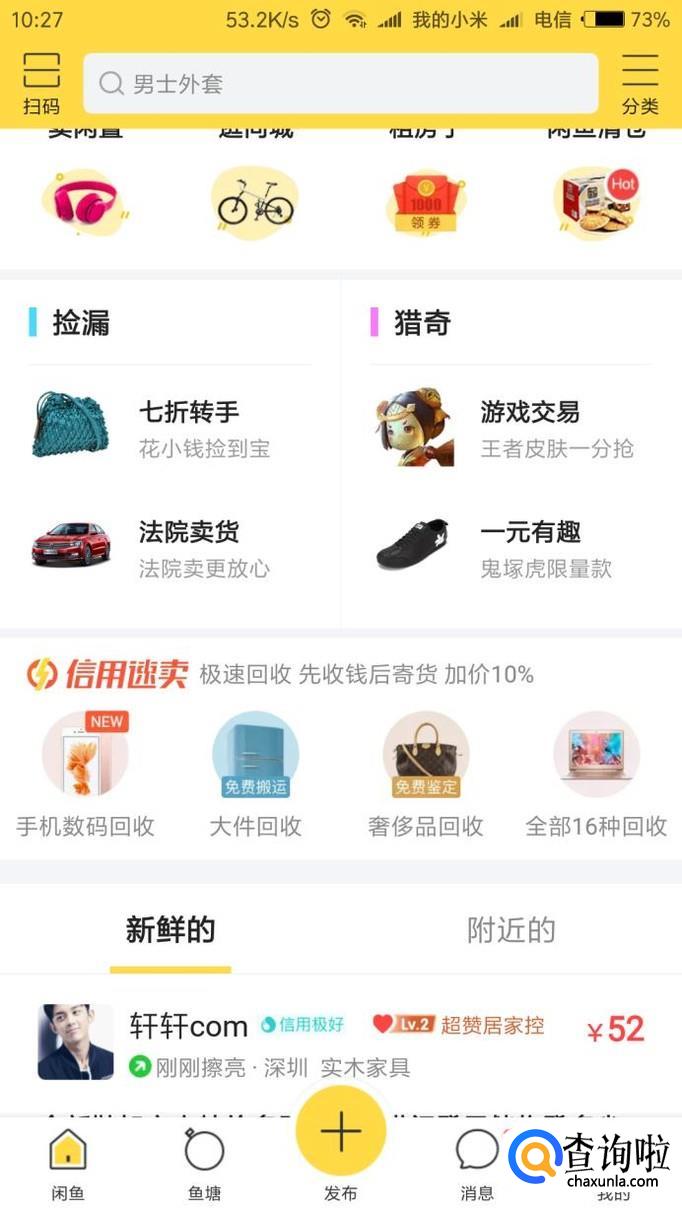This screenshot has height=1212, width=682.
Task: Open the 扫码 scanner
Action: 41,83
